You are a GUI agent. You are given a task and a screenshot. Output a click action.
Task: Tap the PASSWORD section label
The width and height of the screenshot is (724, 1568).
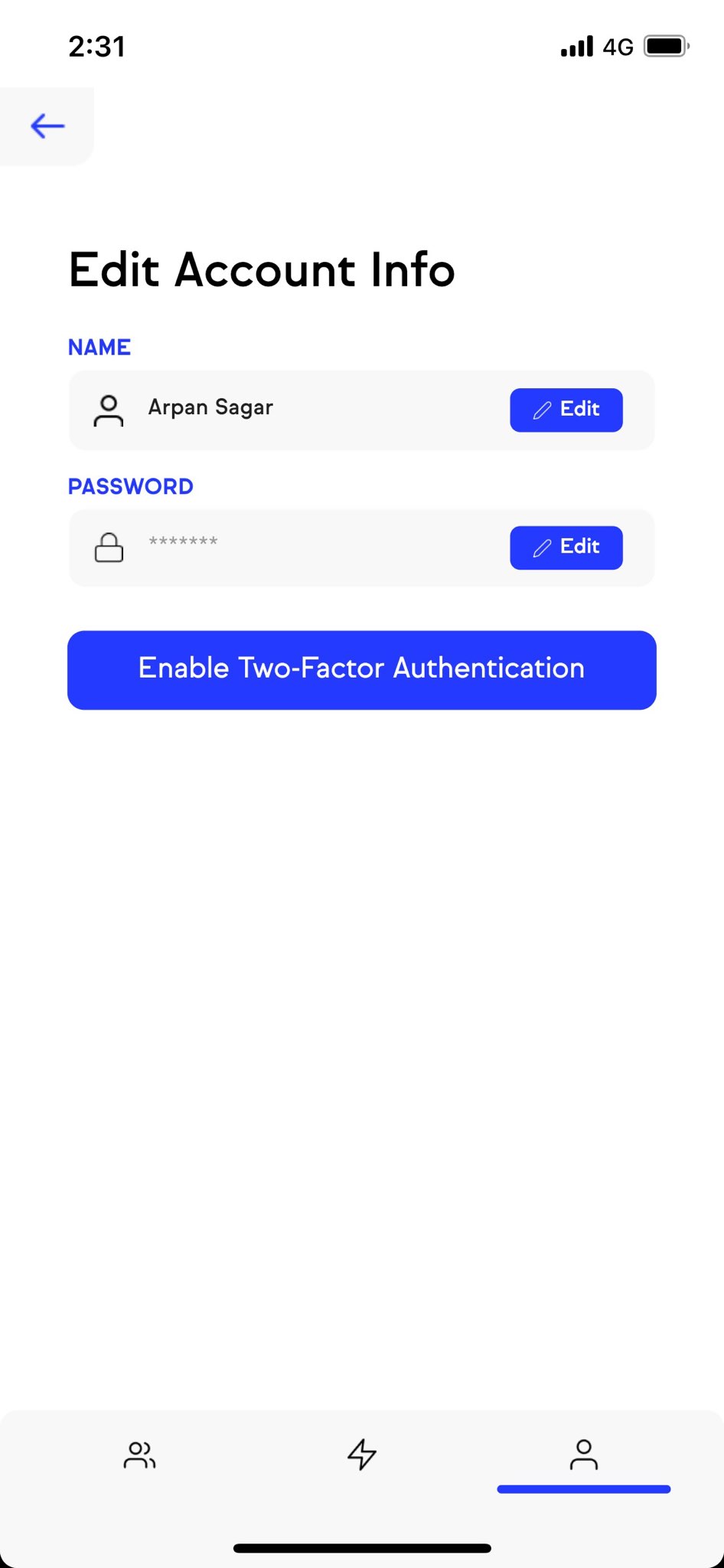[x=130, y=486]
